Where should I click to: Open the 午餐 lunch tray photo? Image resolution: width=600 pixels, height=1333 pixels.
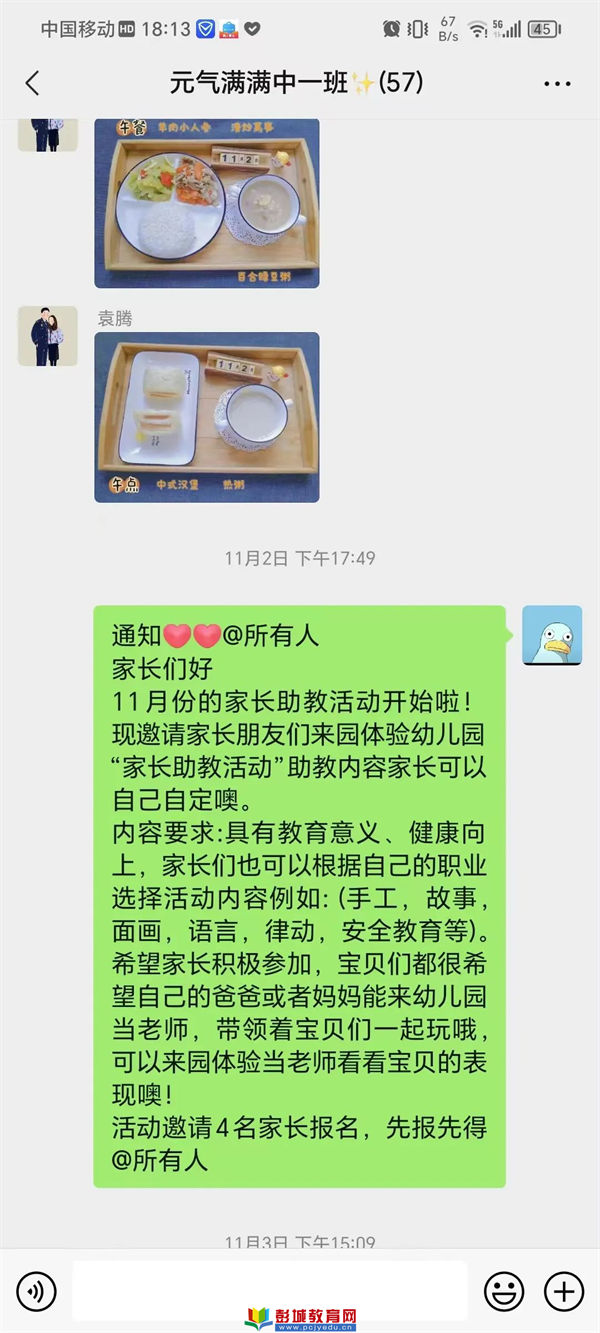[x=207, y=204]
